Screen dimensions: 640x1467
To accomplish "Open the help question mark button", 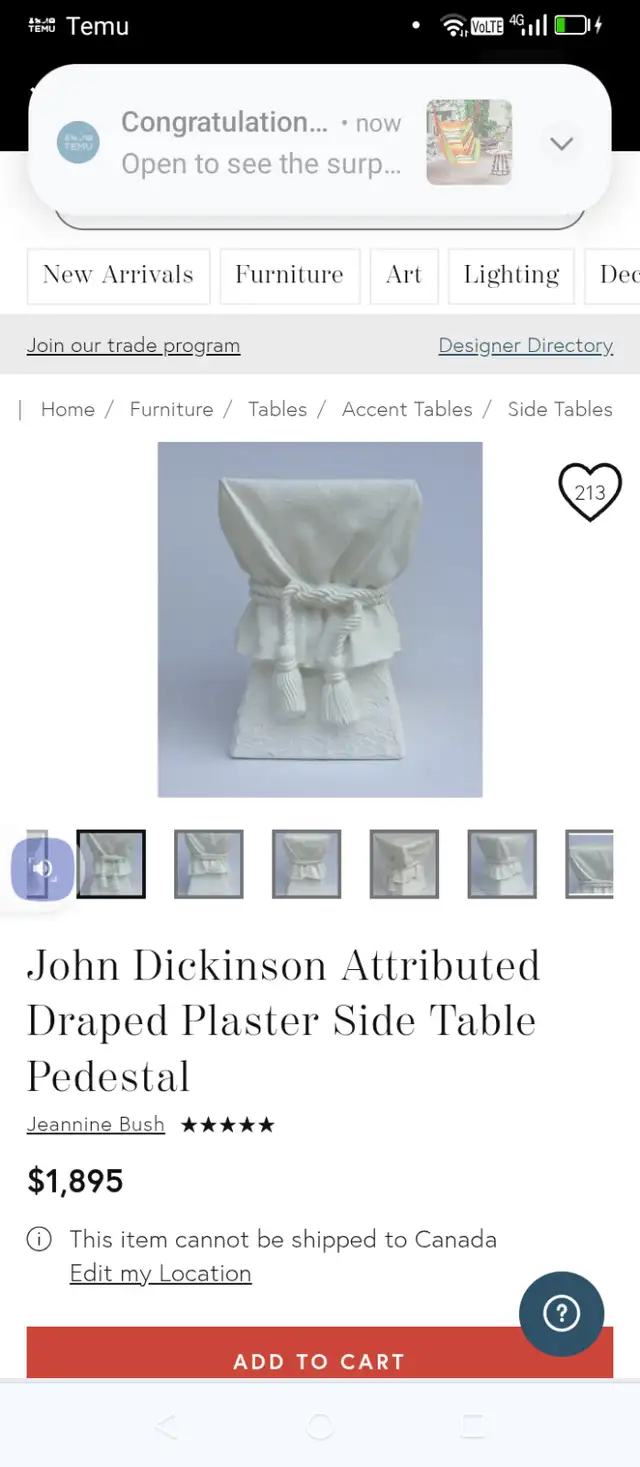I will click(x=562, y=1314).
